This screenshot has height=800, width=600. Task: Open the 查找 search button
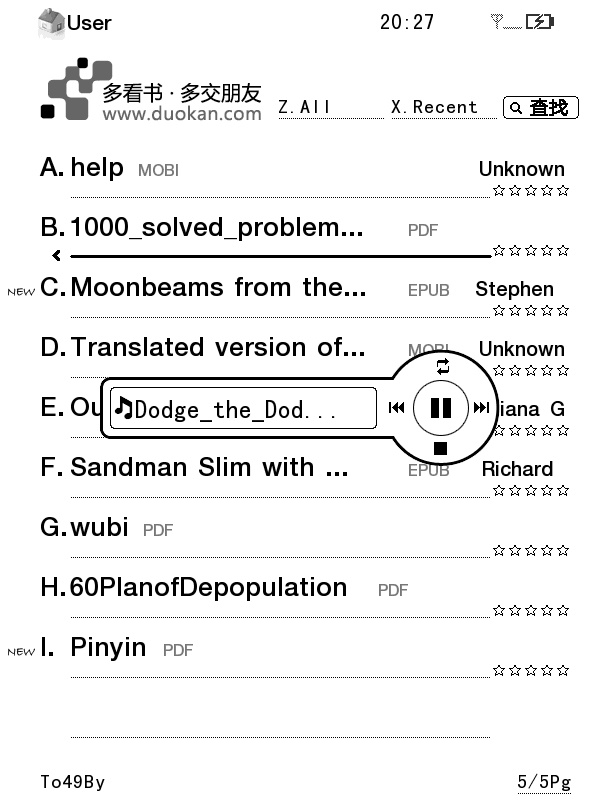541,107
